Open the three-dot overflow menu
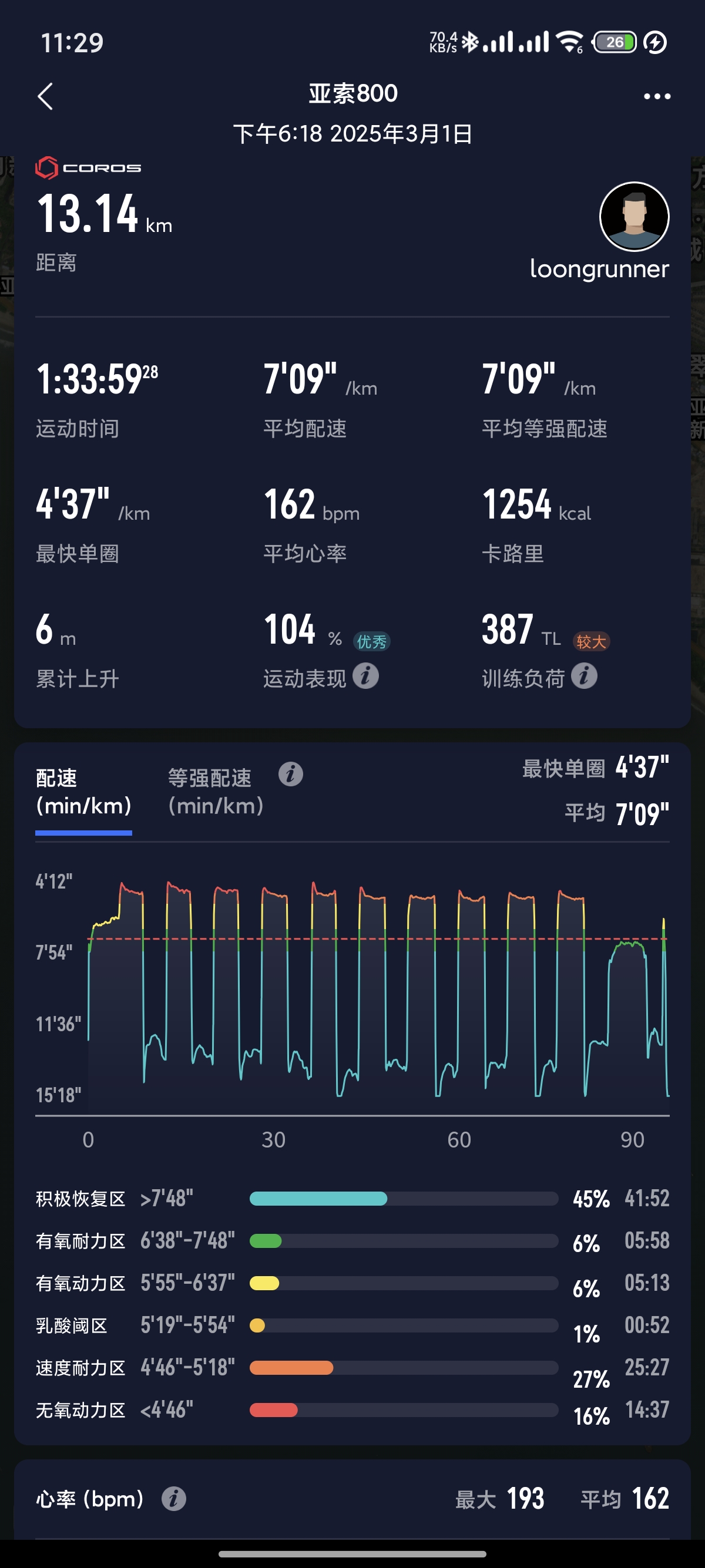Screen dimensions: 705x1568 (657, 96)
